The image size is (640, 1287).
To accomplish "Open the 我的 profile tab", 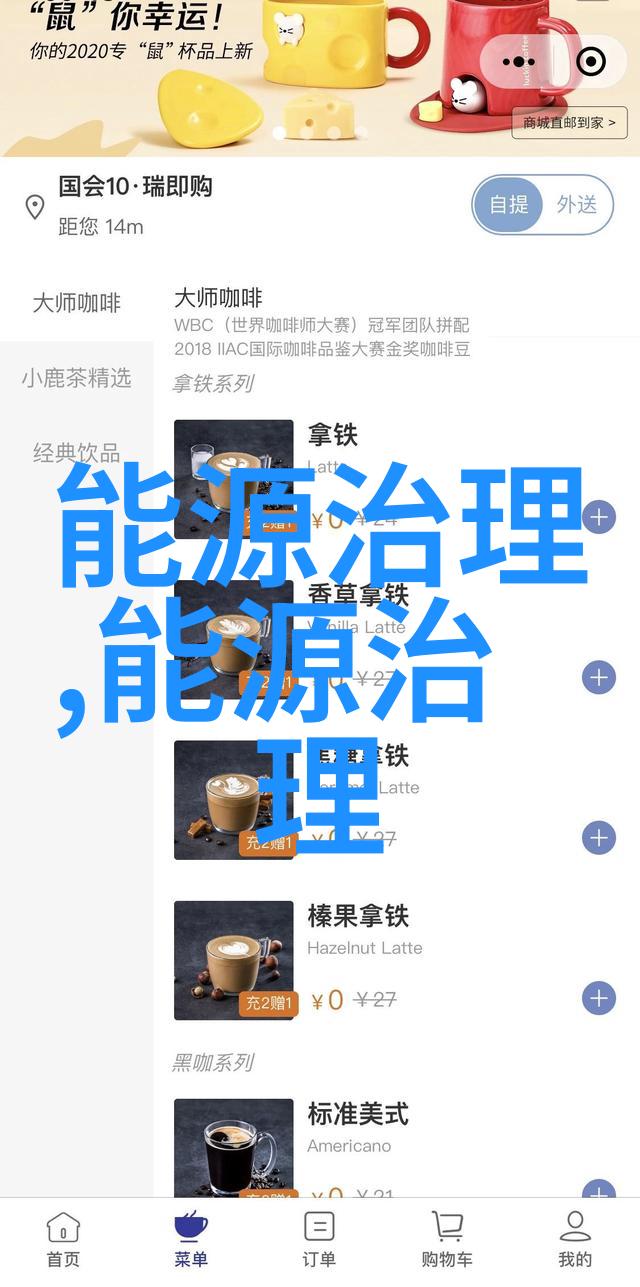I will [575, 1239].
